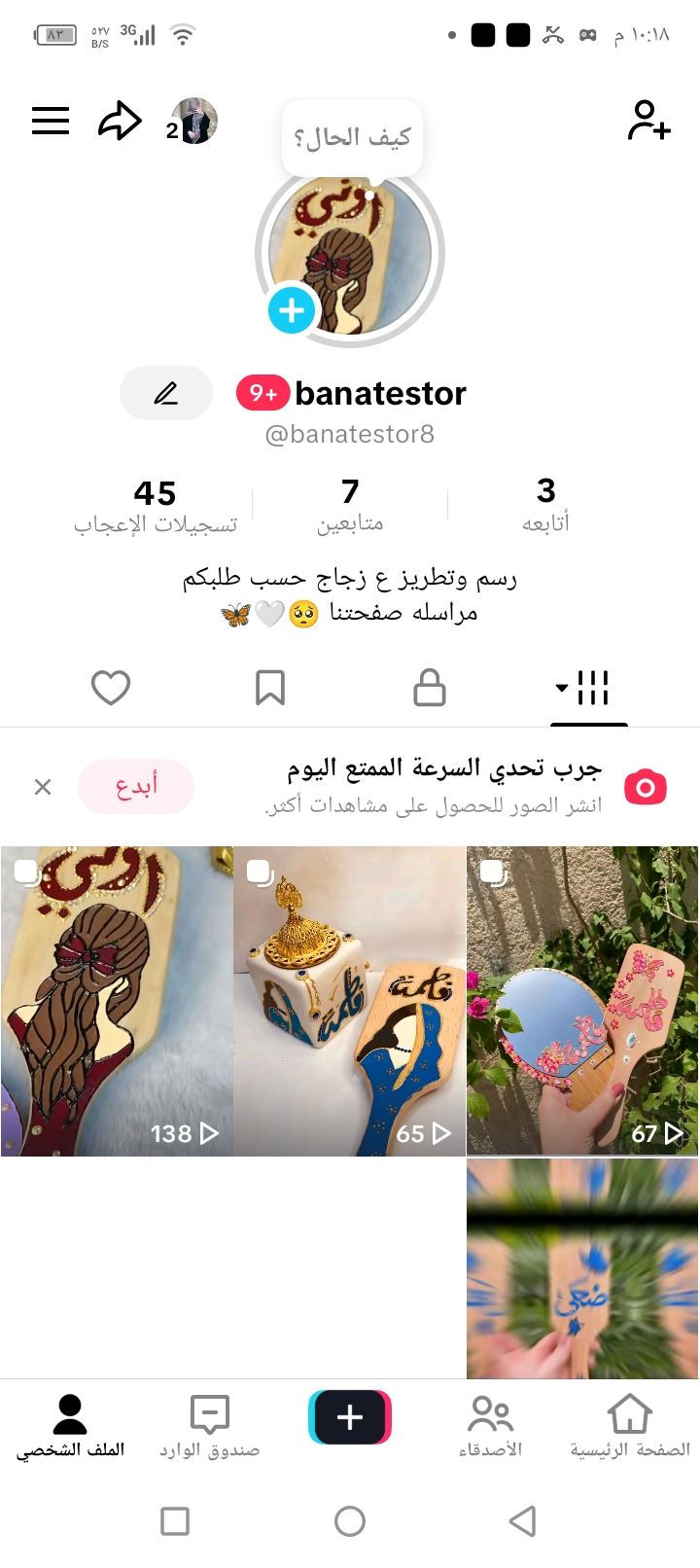Switch to the liked videos heart tab
The width and height of the screenshot is (700, 1568).
tap(111, 688)
